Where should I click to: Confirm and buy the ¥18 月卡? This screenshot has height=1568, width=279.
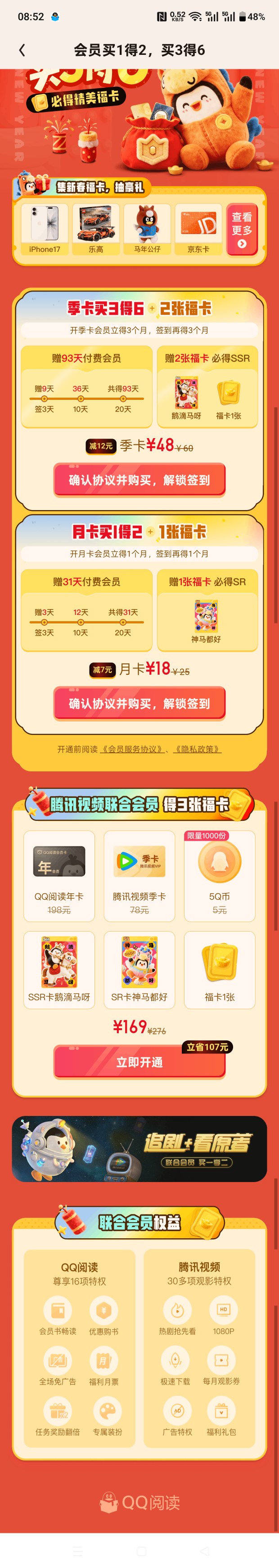(x=139, y=703)
